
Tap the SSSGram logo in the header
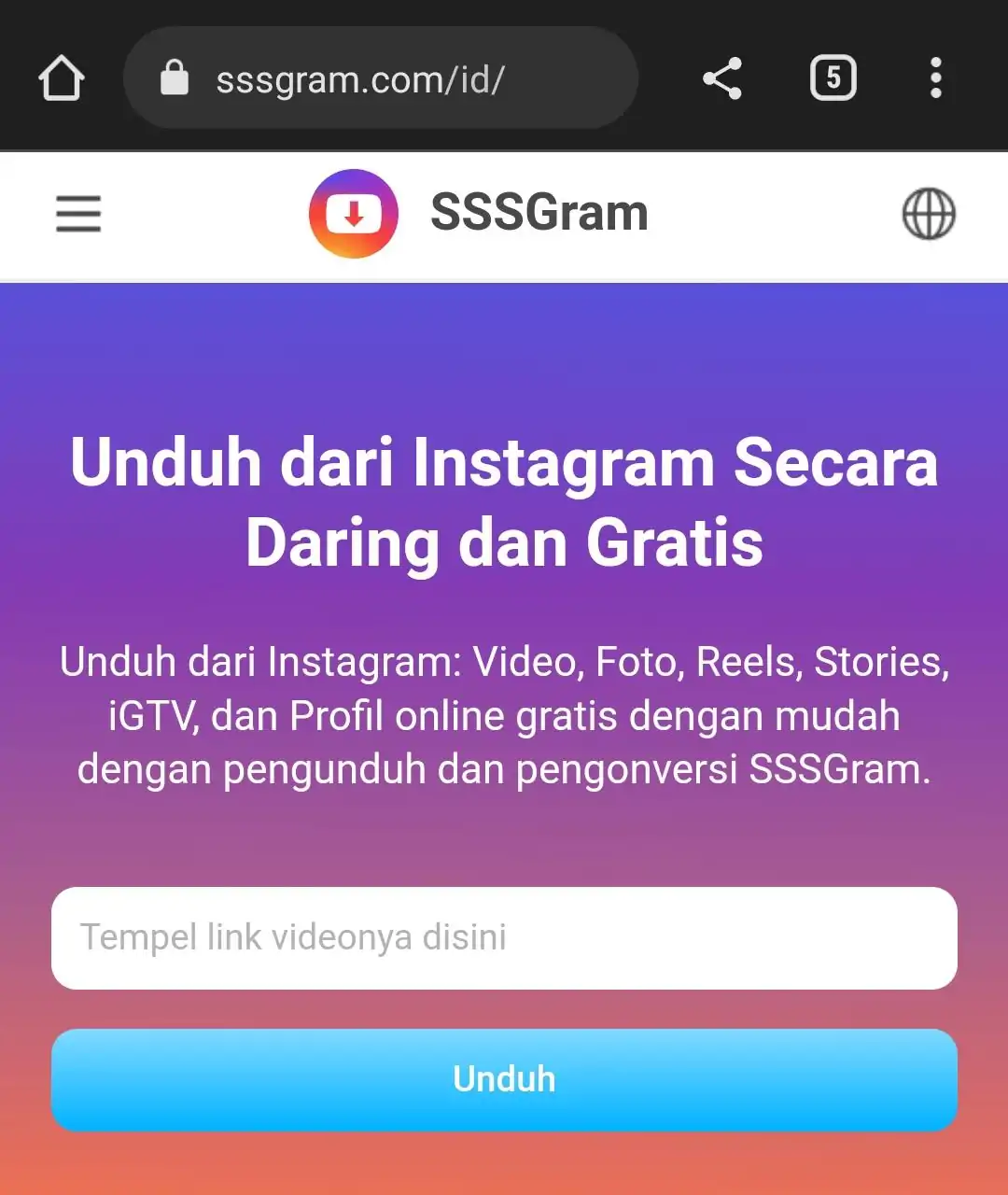[x=354, y=214]
